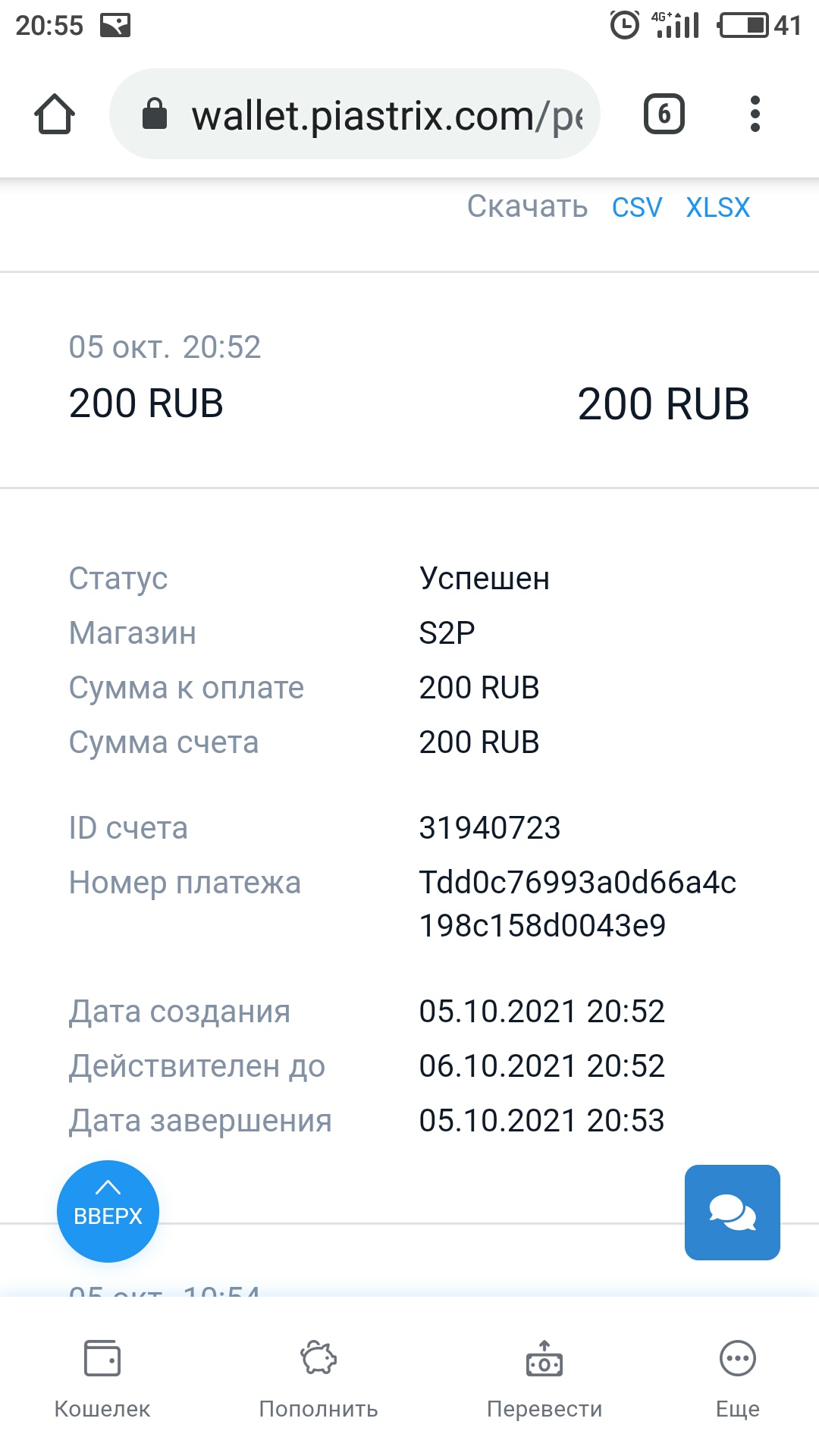Collapse the 05 окт. 20:52 transaction
Image resolution: width=819 pixels, height=1456 pixels.
pyautogui.click(x=409, y=379)
